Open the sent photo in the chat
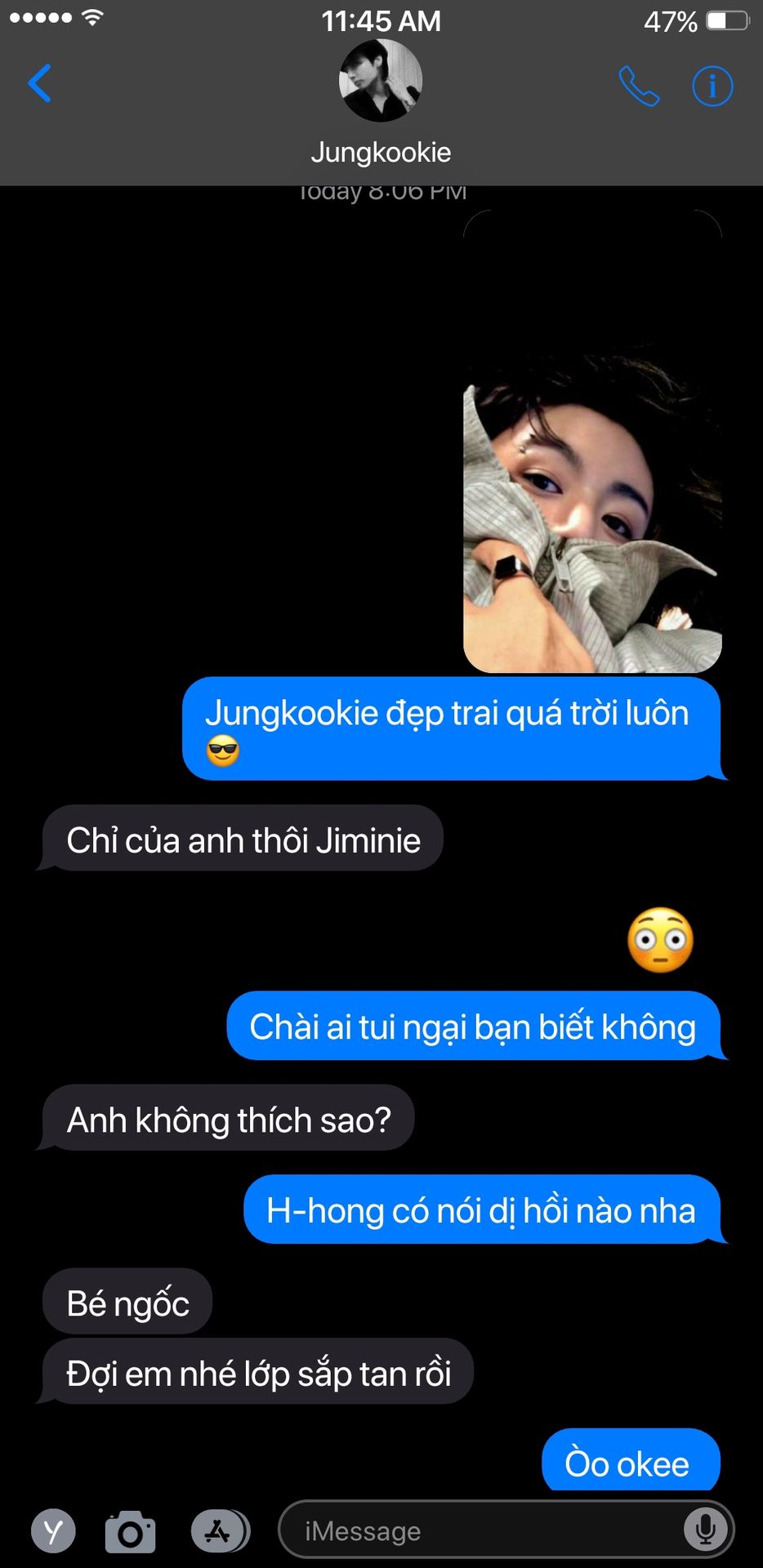The height and width of the screenshot is (1568, 763). click(x=592, y=442)
